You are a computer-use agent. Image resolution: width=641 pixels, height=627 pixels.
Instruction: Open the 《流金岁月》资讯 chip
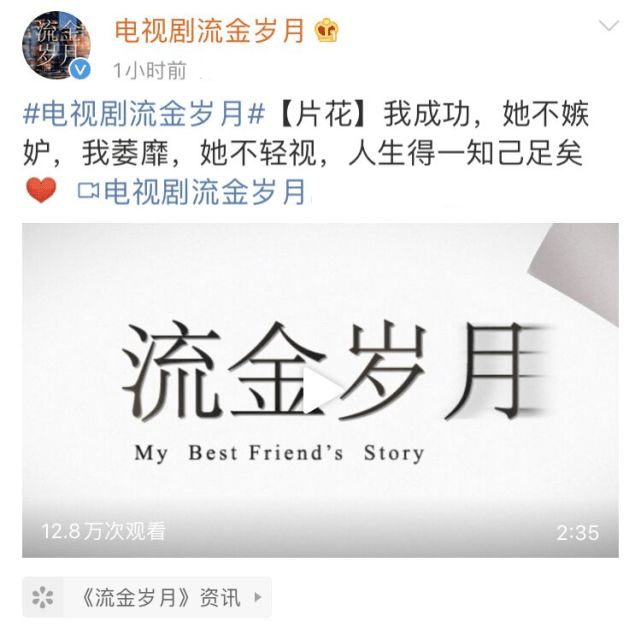coord(147,598)
